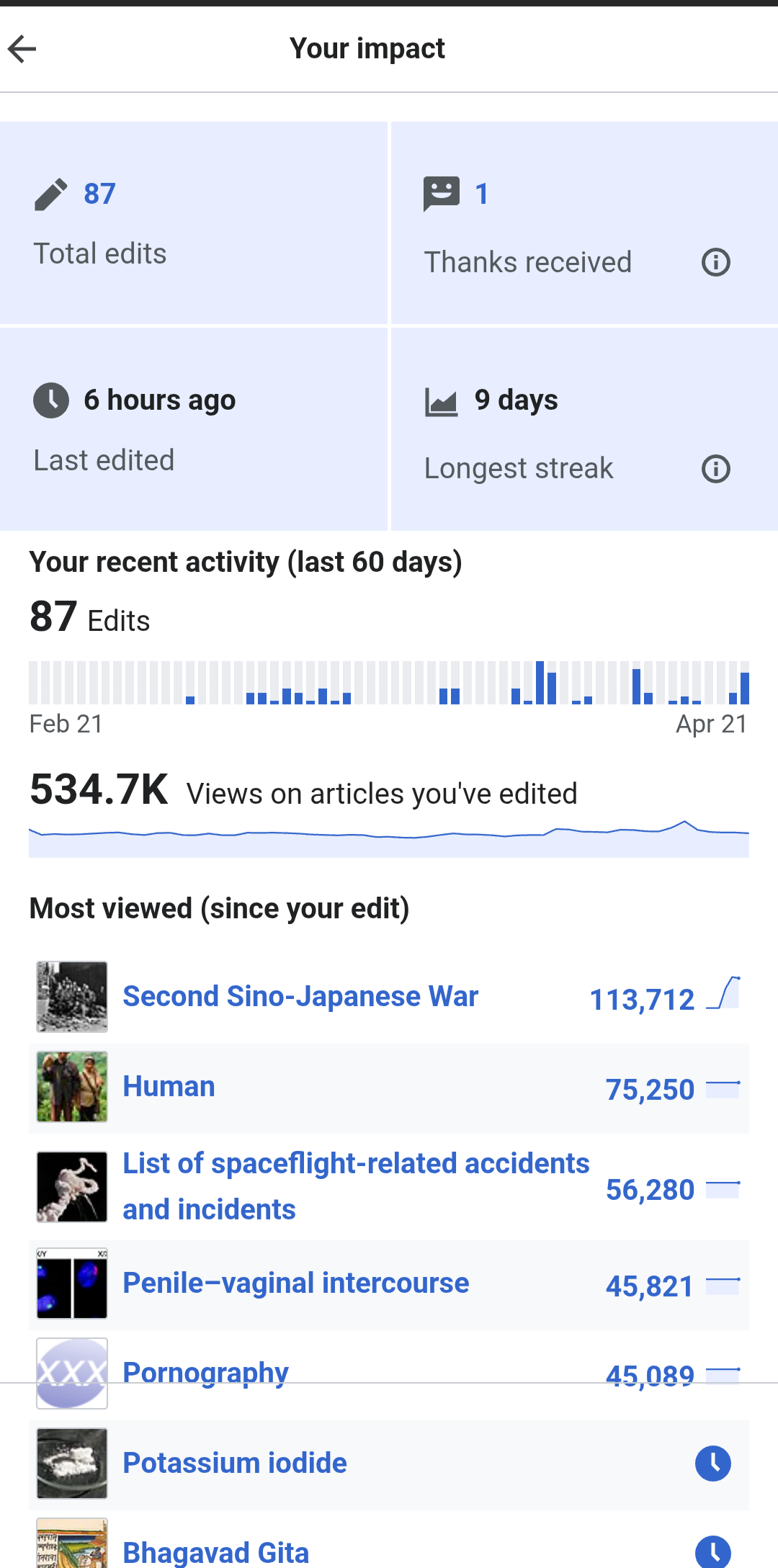View the Last edited card

click(x=193, y=429)
